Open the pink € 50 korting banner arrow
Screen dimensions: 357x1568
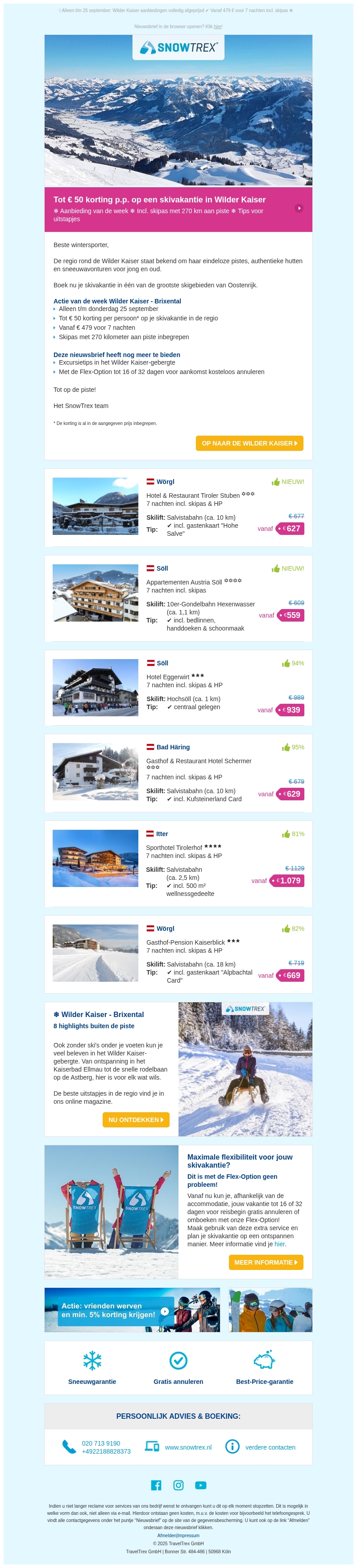click(299, 208)
